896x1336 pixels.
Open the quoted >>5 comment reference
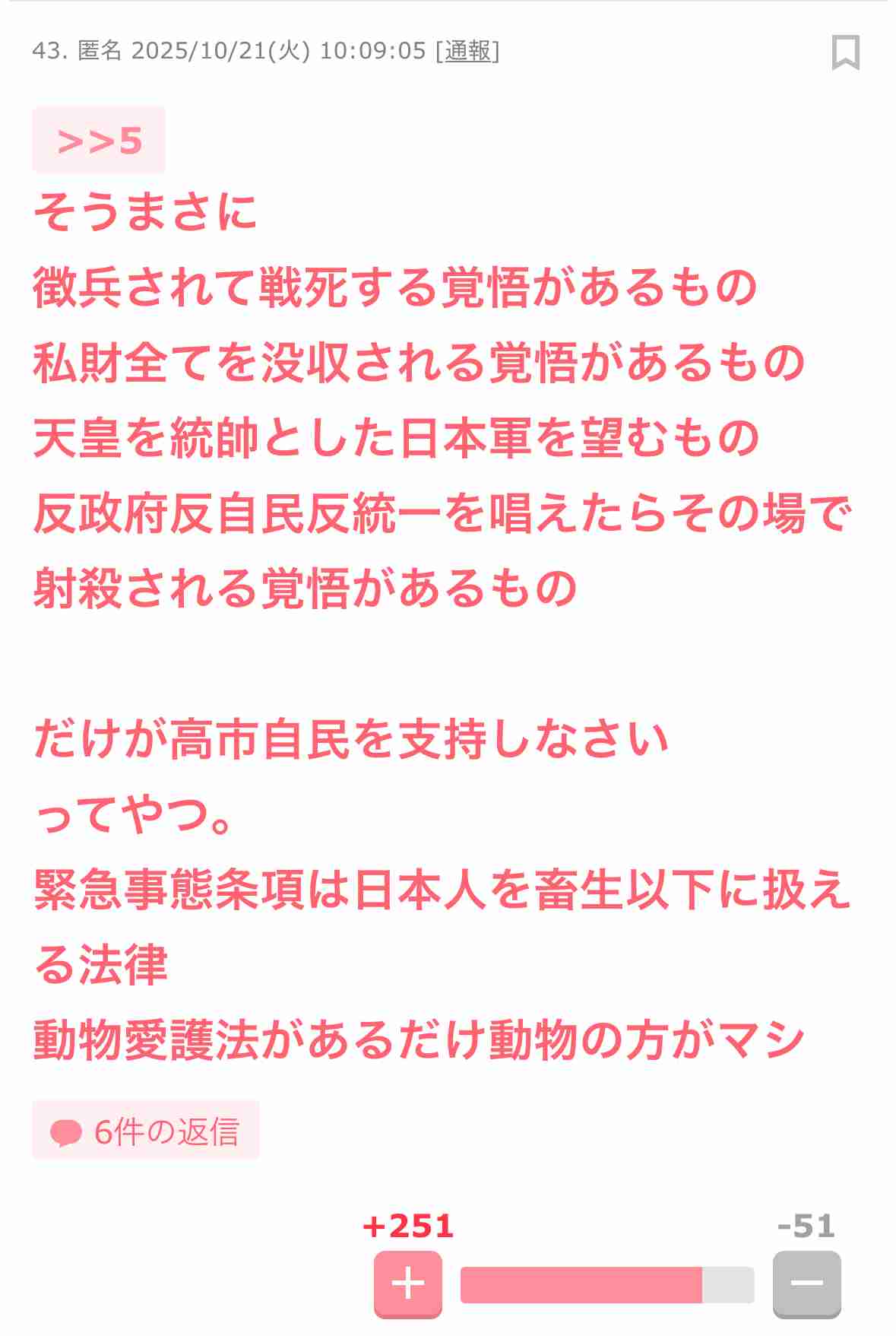pyautogui.click(x=99, y=141)
